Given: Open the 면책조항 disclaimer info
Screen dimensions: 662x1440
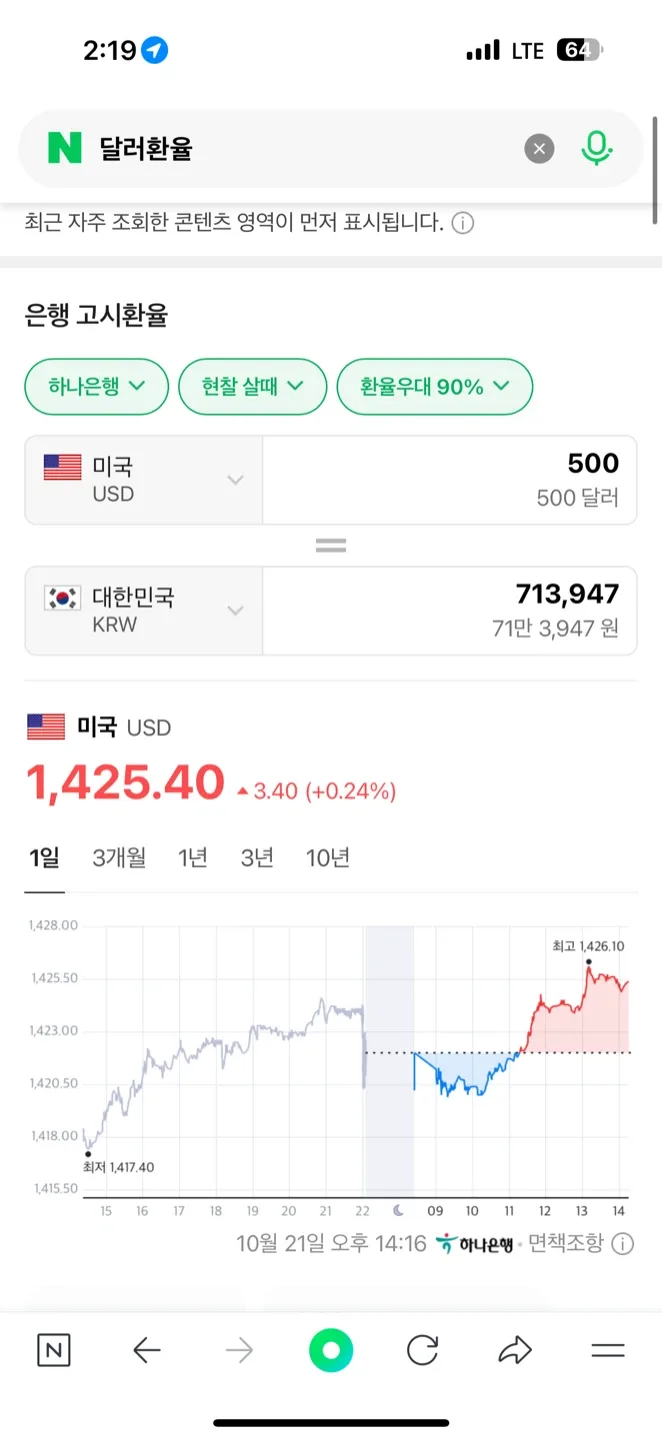Looking at the screenshot, I should [x=621, y=1244].
